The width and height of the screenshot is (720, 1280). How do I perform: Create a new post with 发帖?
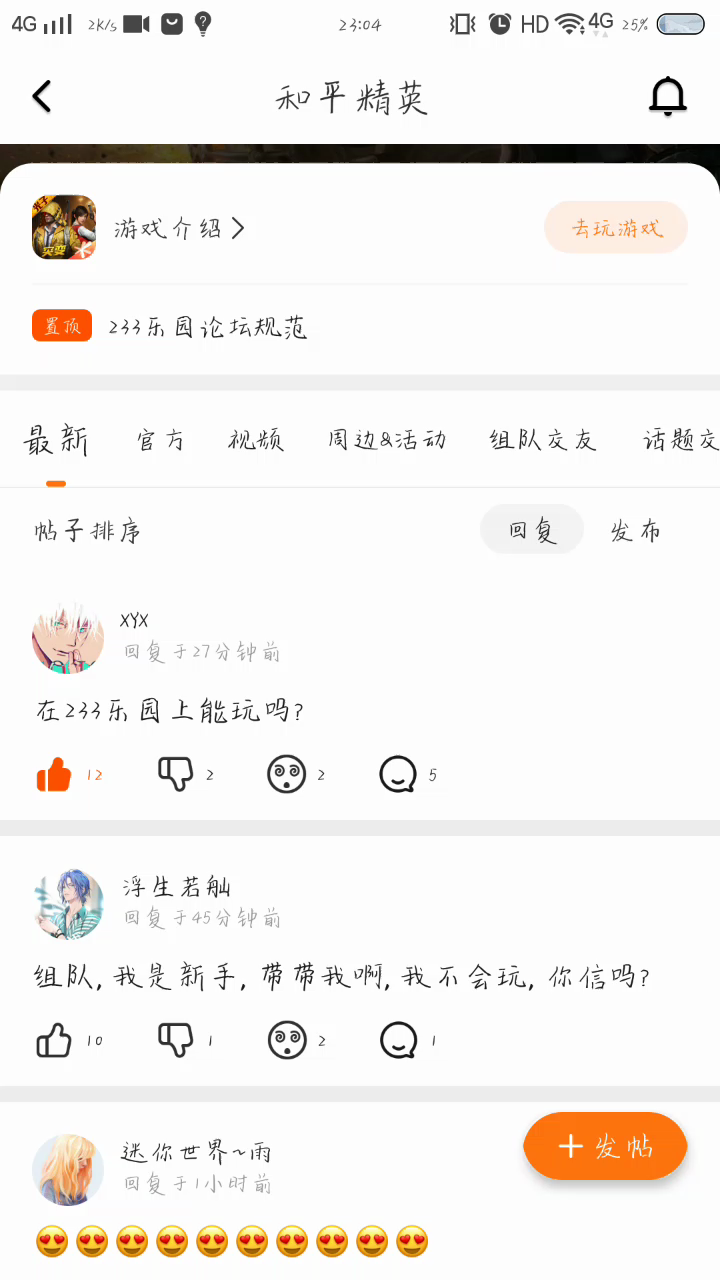(605, 1146)
